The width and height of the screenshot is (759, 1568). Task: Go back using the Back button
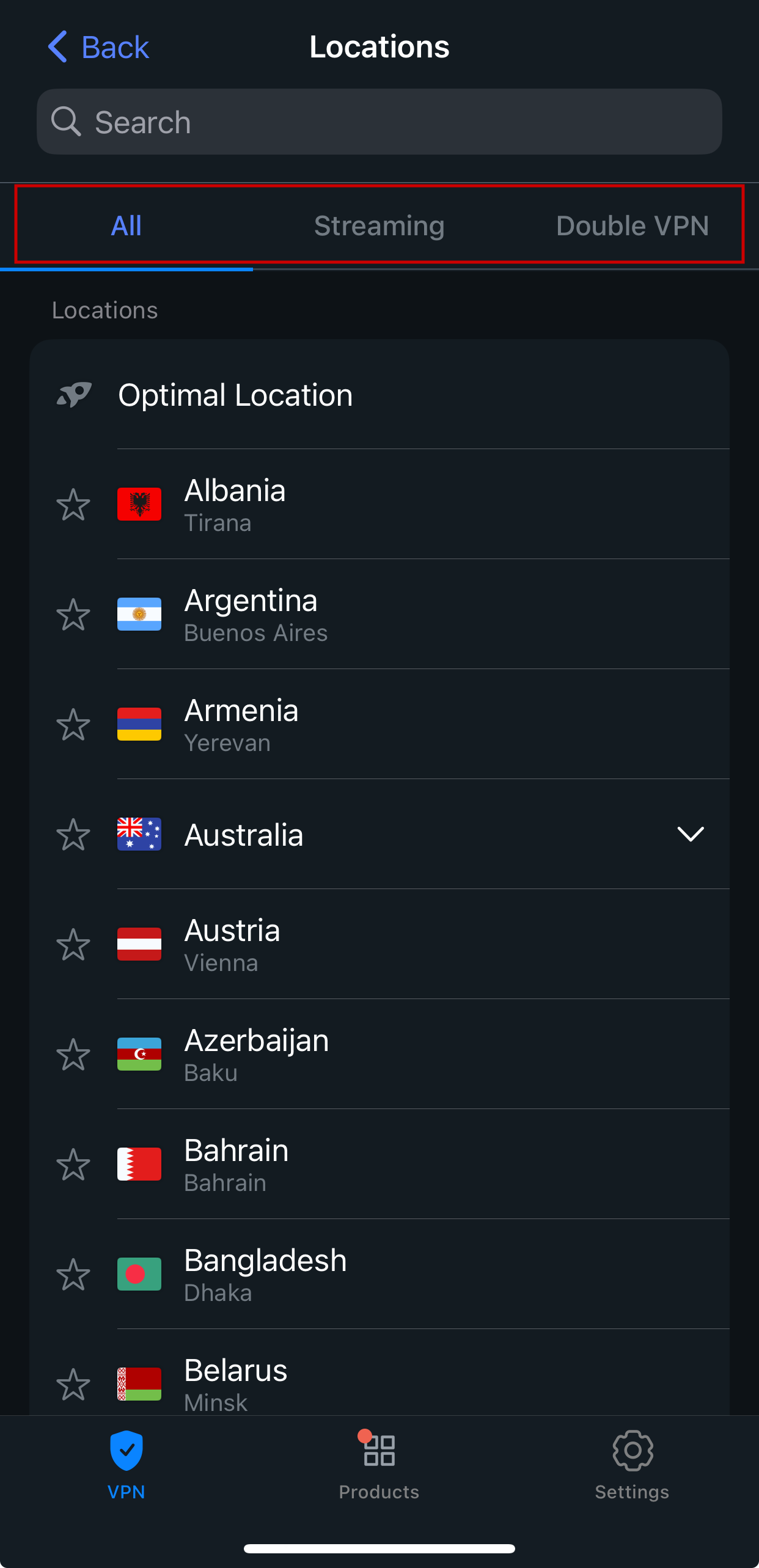point(98,46)
